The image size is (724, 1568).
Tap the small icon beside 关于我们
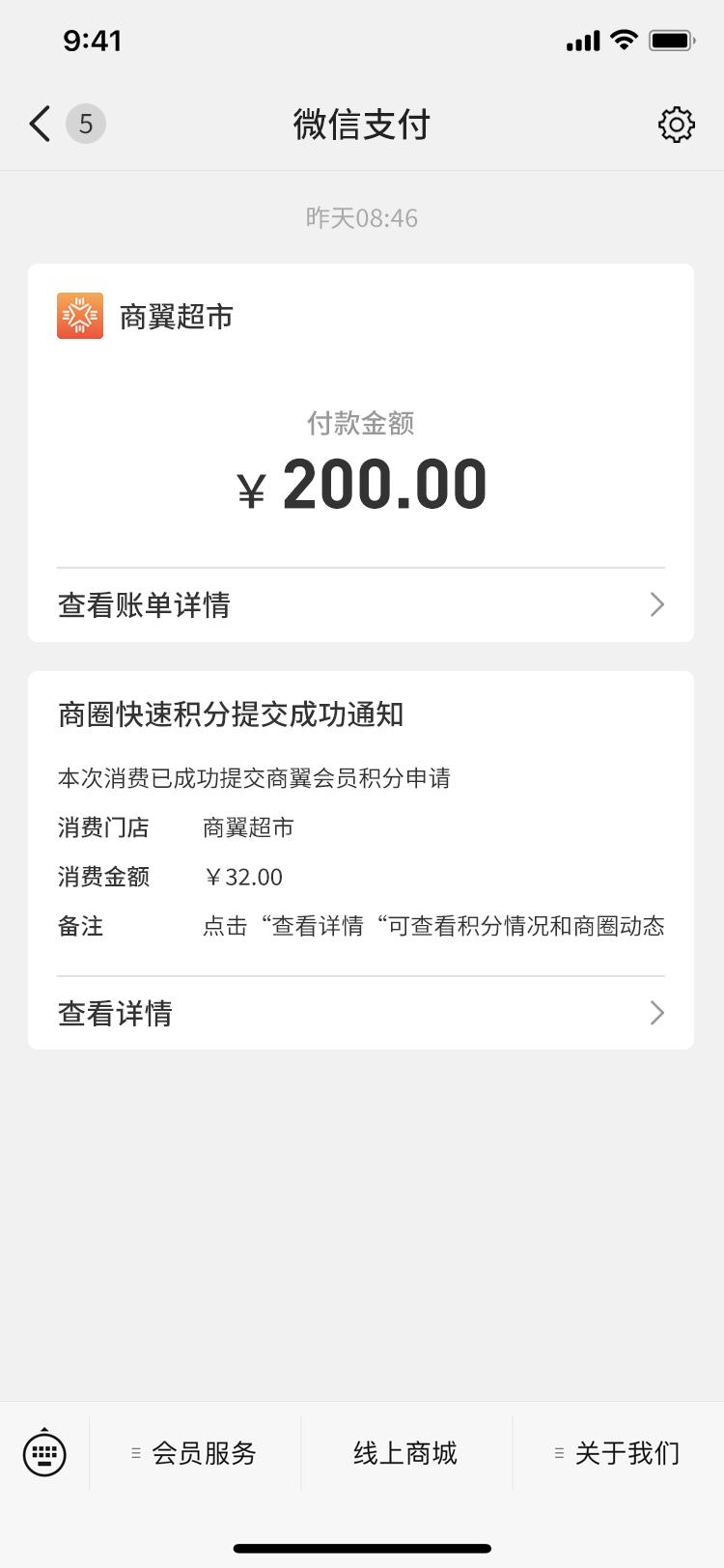558,1451
